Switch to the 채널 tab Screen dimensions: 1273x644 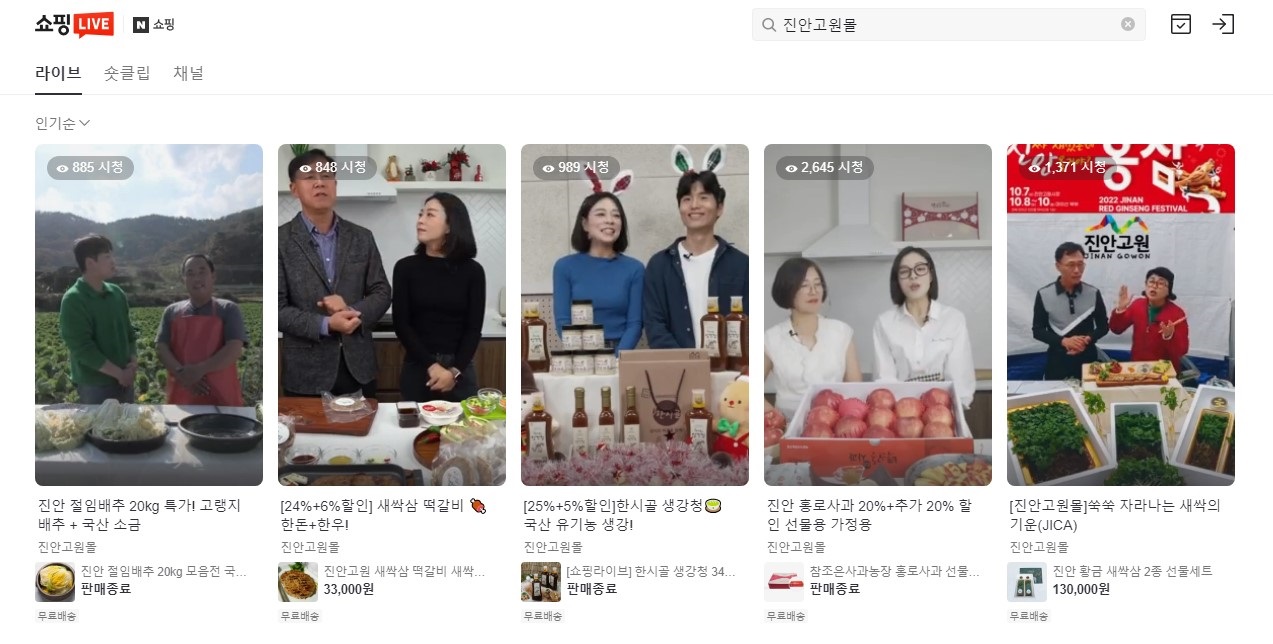point(188,73)
